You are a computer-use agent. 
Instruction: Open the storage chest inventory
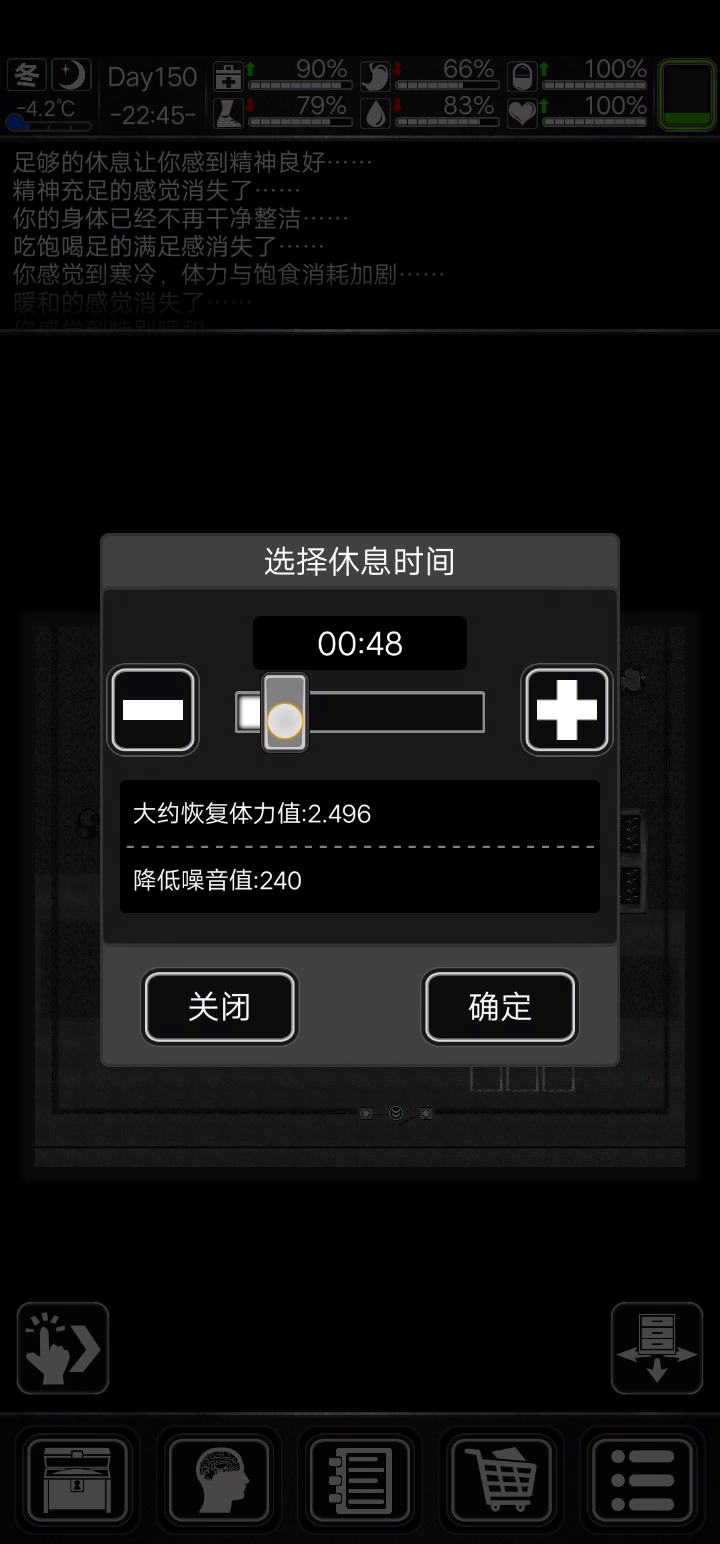coord(77,1479)
